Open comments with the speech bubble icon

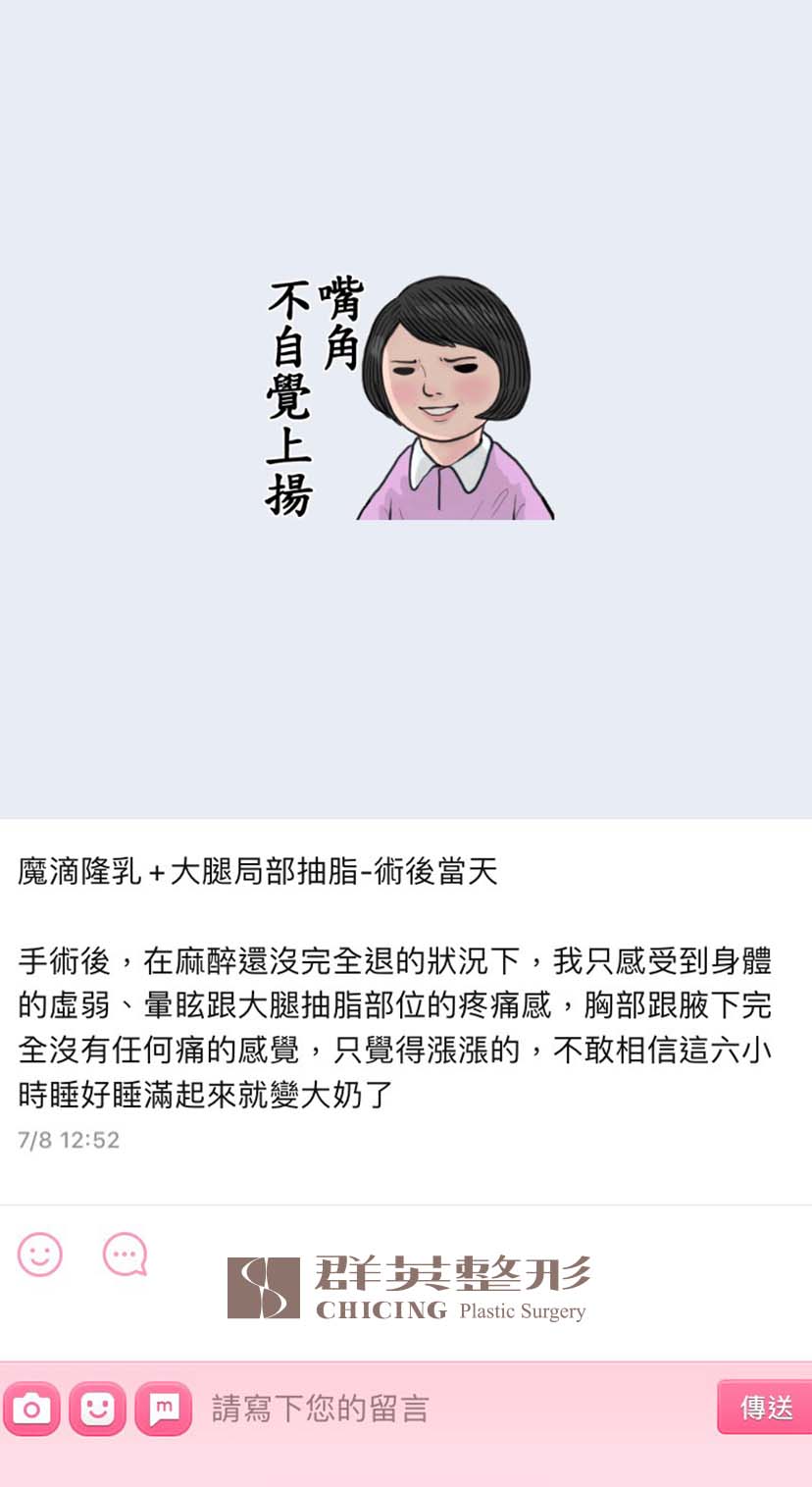click(x=126, y=1254)
